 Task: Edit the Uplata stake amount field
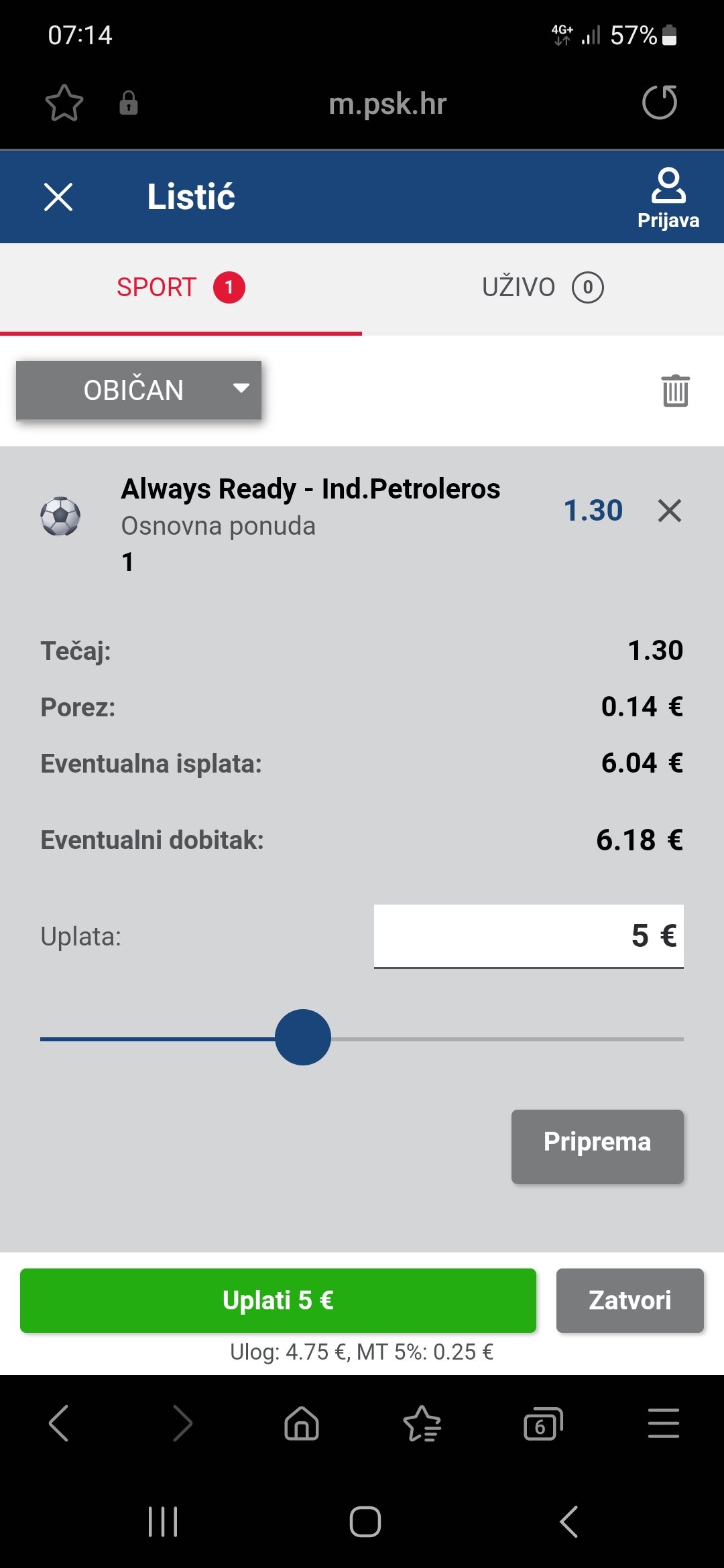click(528, 935)
